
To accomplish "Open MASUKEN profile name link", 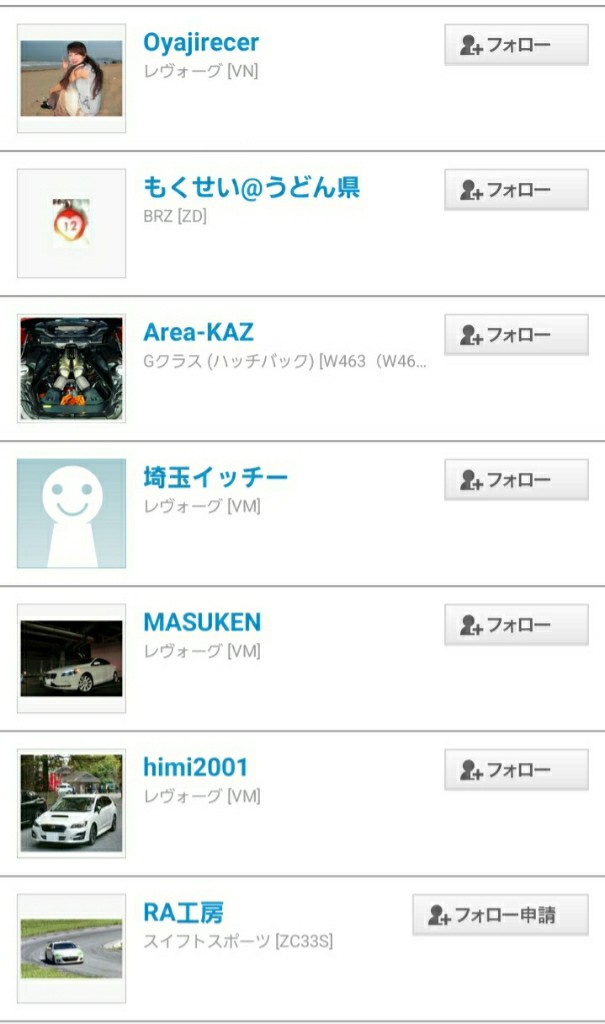I will (202, 622).
